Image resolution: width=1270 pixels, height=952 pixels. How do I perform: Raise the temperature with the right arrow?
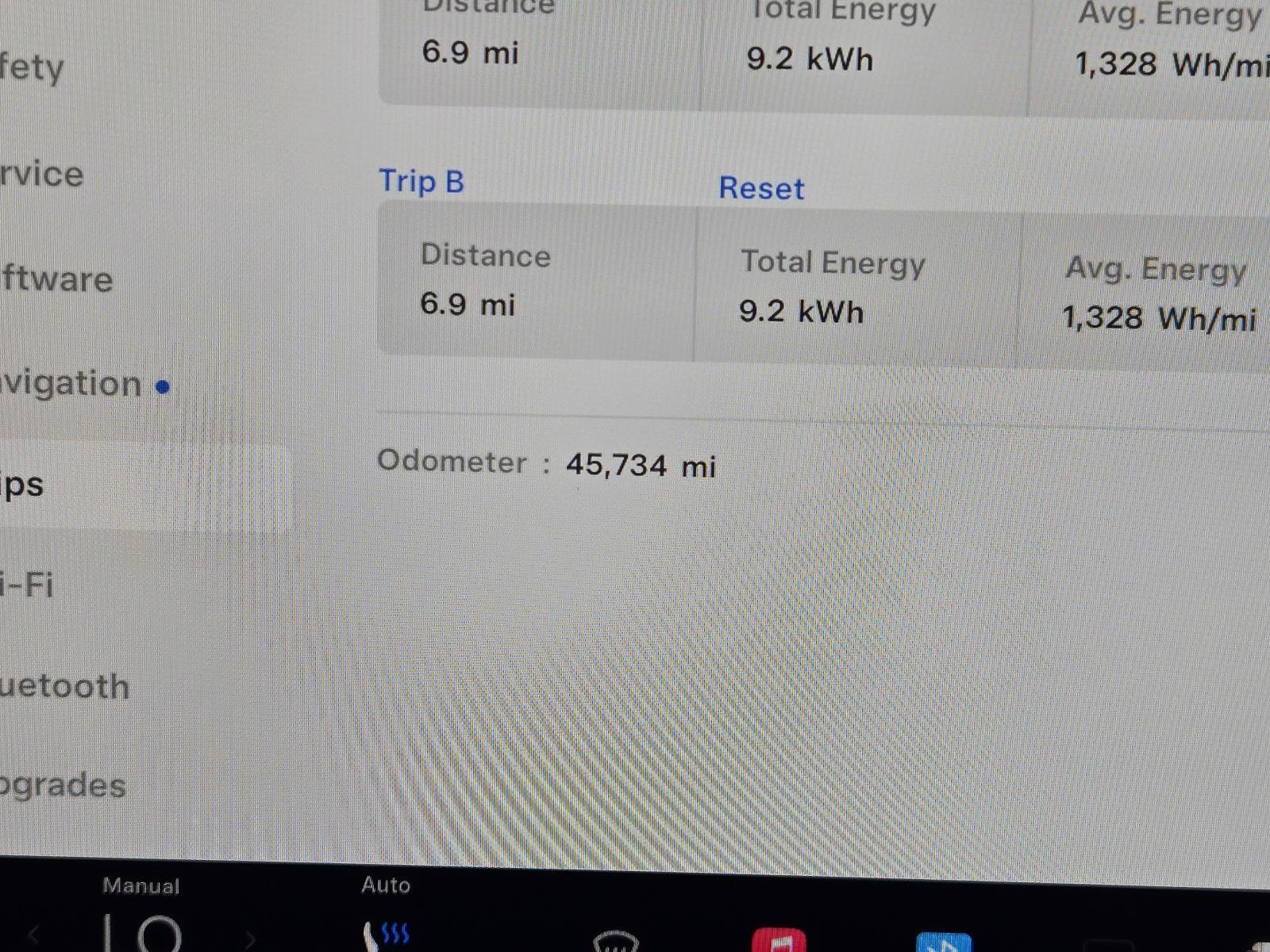click(x=249, y=939)
